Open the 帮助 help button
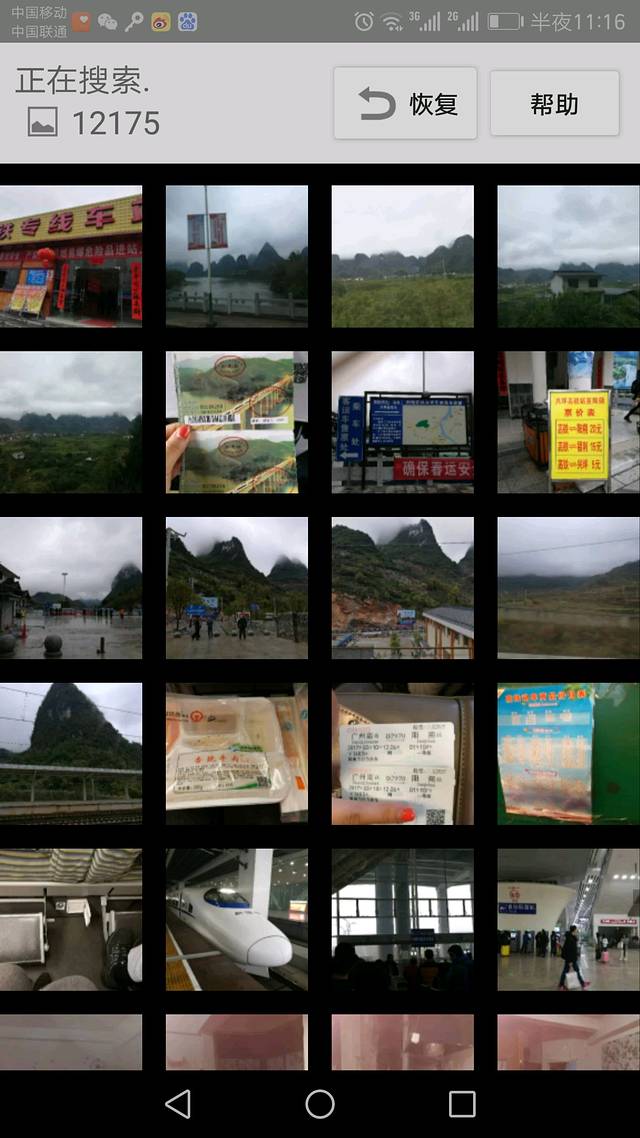This screenshot has height=1138, width=640. click(x=554, y=103)
